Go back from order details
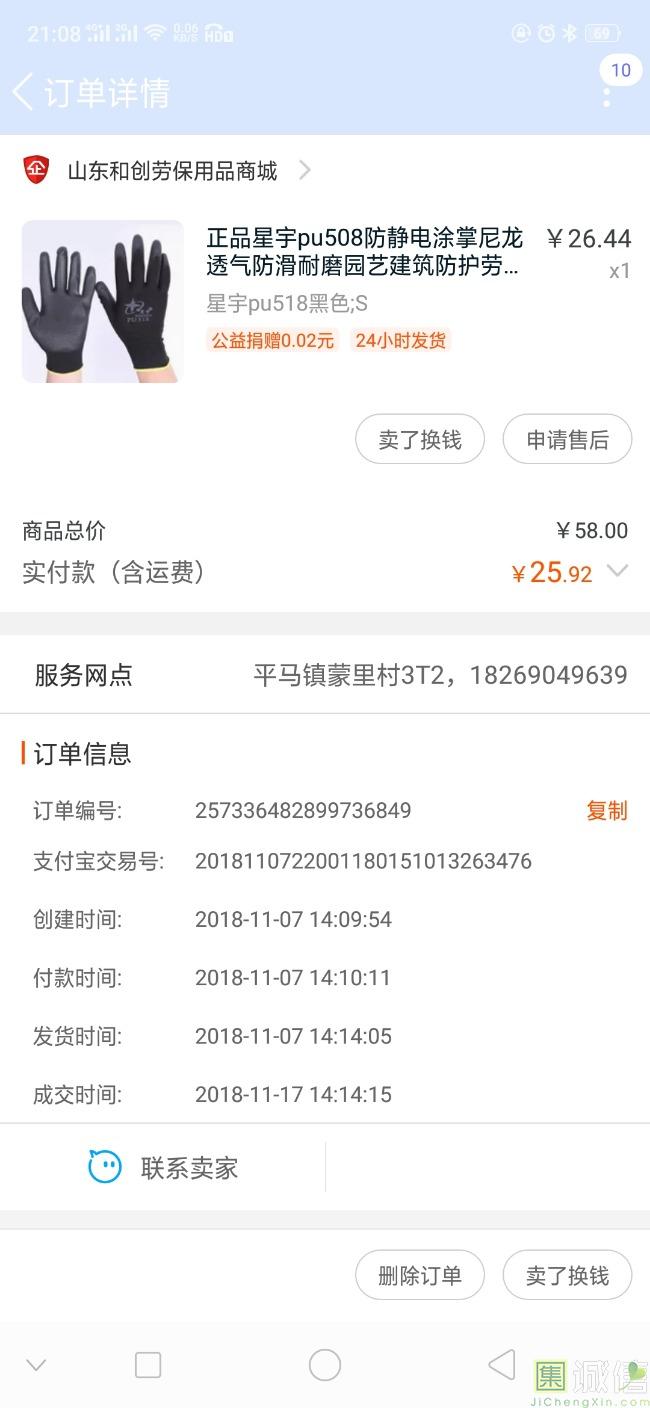Screen dimensions: 650x1408 click(24, 92)
